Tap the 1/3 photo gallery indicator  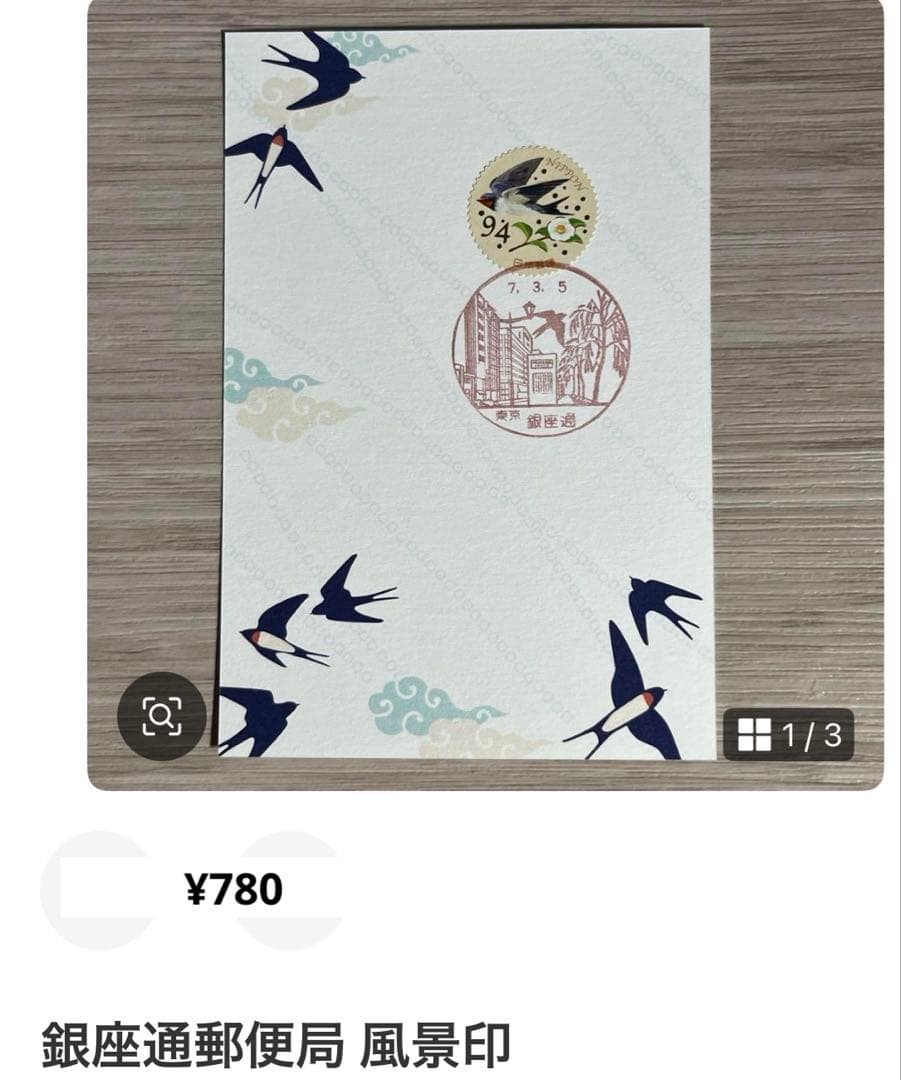coord(789,736)
